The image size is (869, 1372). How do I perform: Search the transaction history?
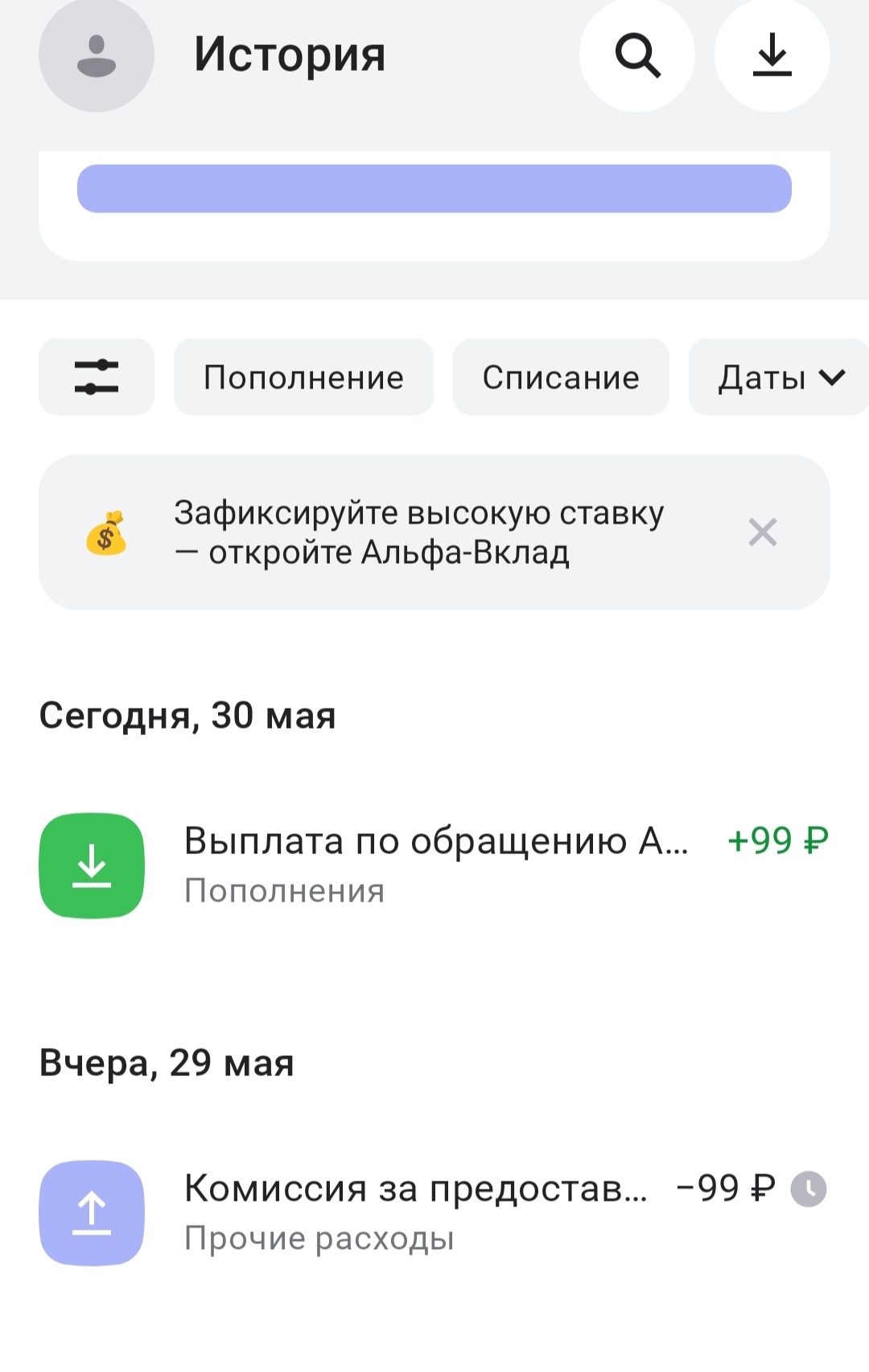tap(637, 55)
